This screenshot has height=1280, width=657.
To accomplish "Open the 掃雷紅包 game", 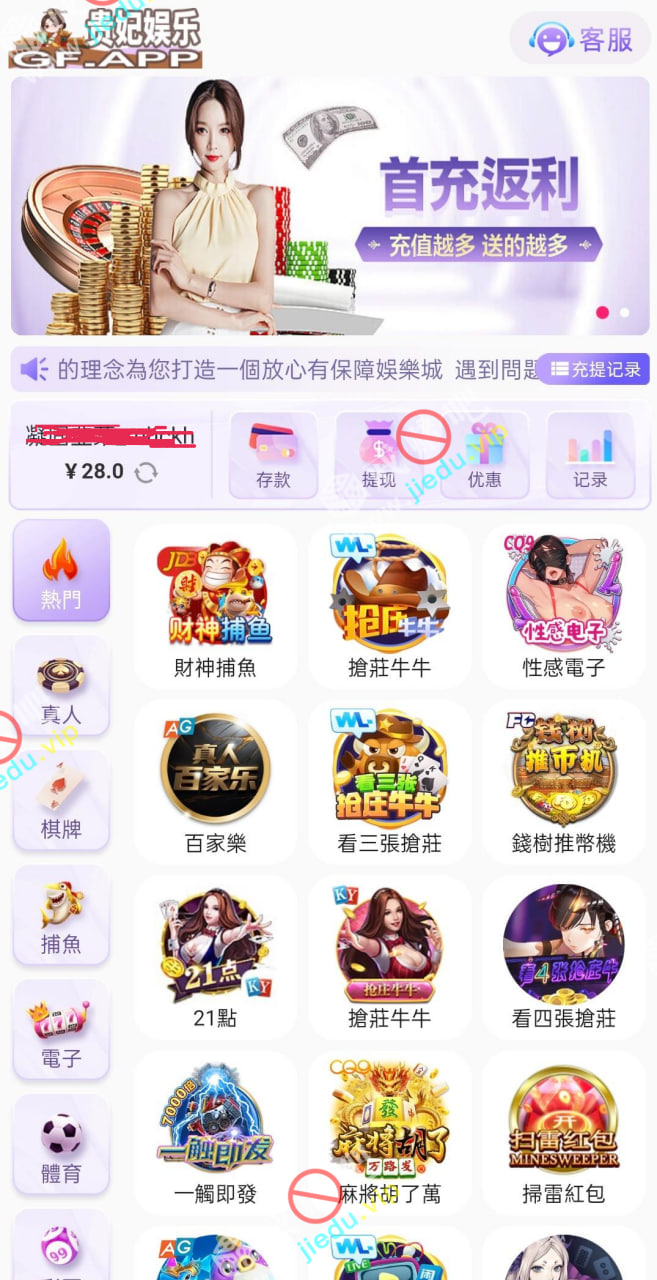I will [564, 1132].
